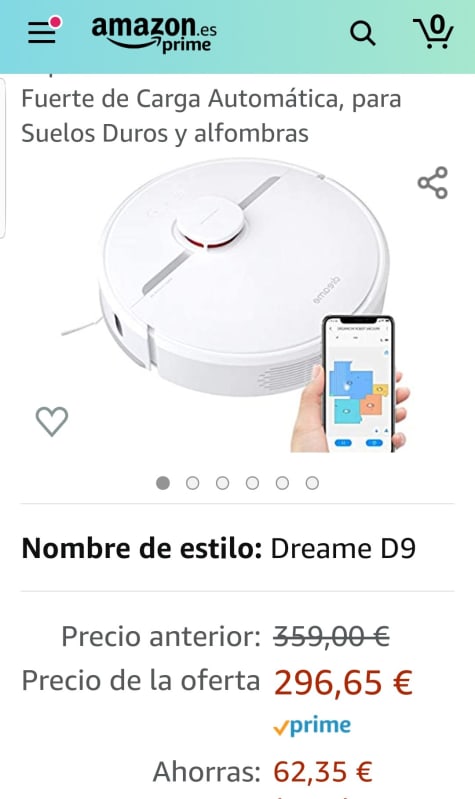Image resolution: width=475 pixels, height=799 pixels.
Task: Go to Amazon.es home via logo
Action: pos(154,34)
